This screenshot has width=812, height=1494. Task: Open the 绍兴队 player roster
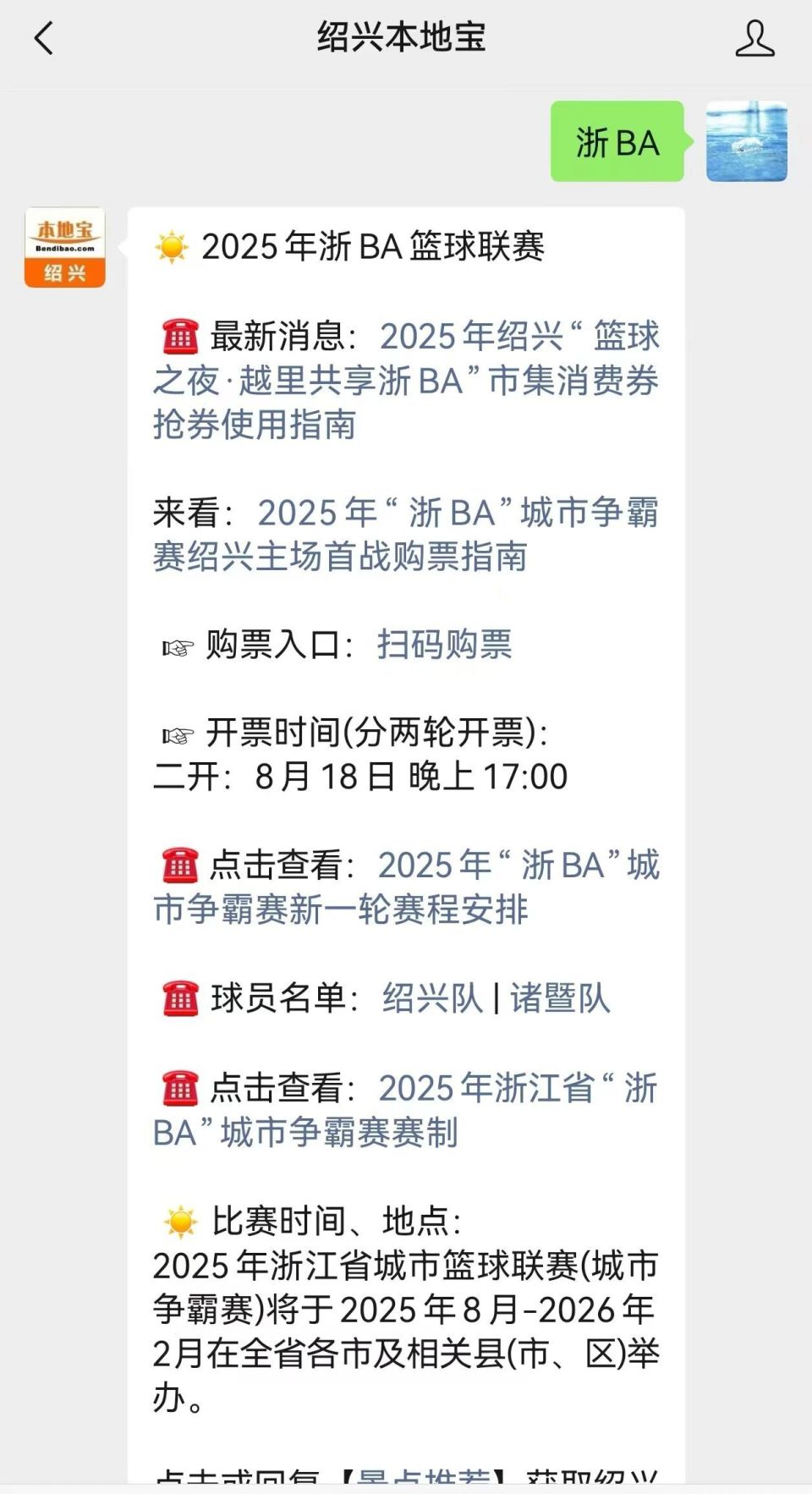(432, 998)
